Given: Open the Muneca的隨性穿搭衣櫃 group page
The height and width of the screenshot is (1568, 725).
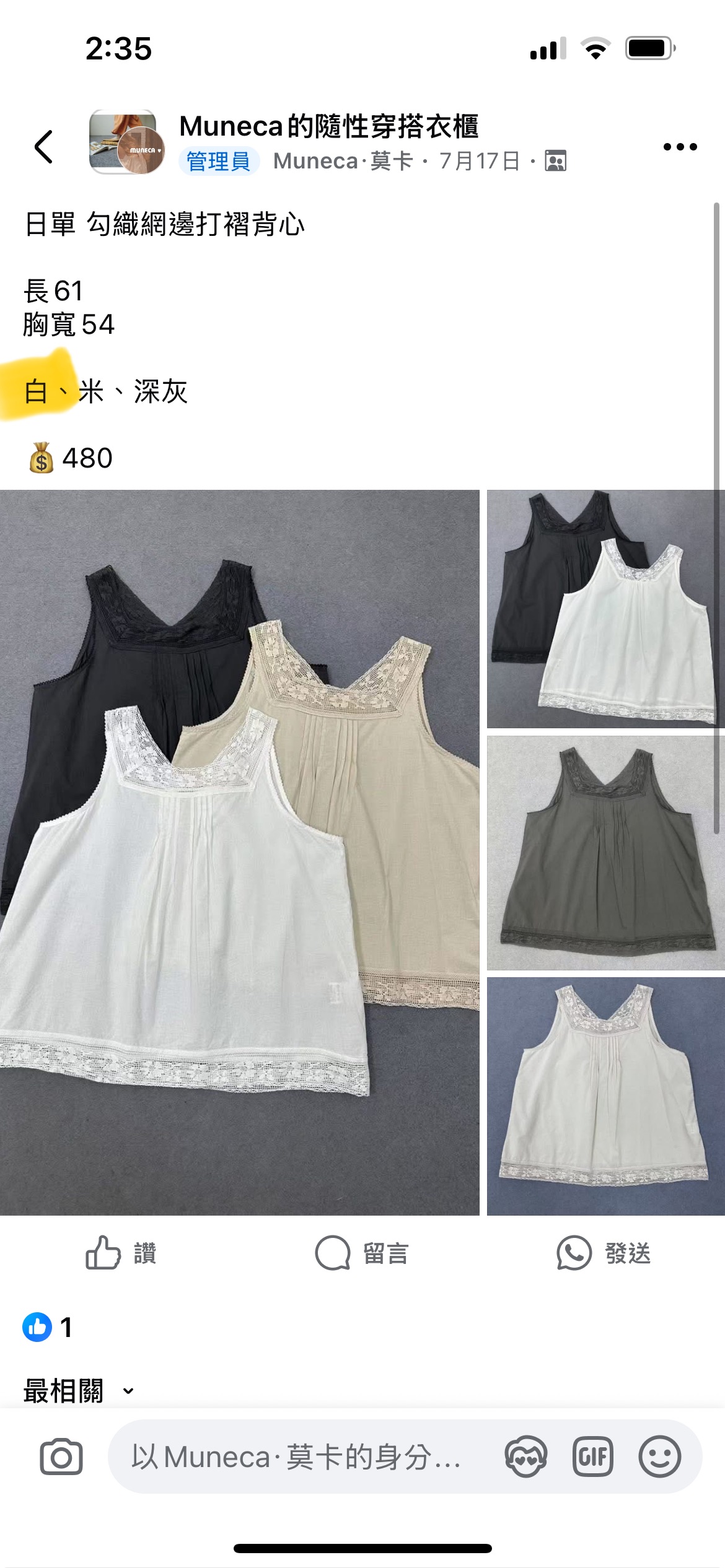Looking at the screenshot, I should coord(328,126).
